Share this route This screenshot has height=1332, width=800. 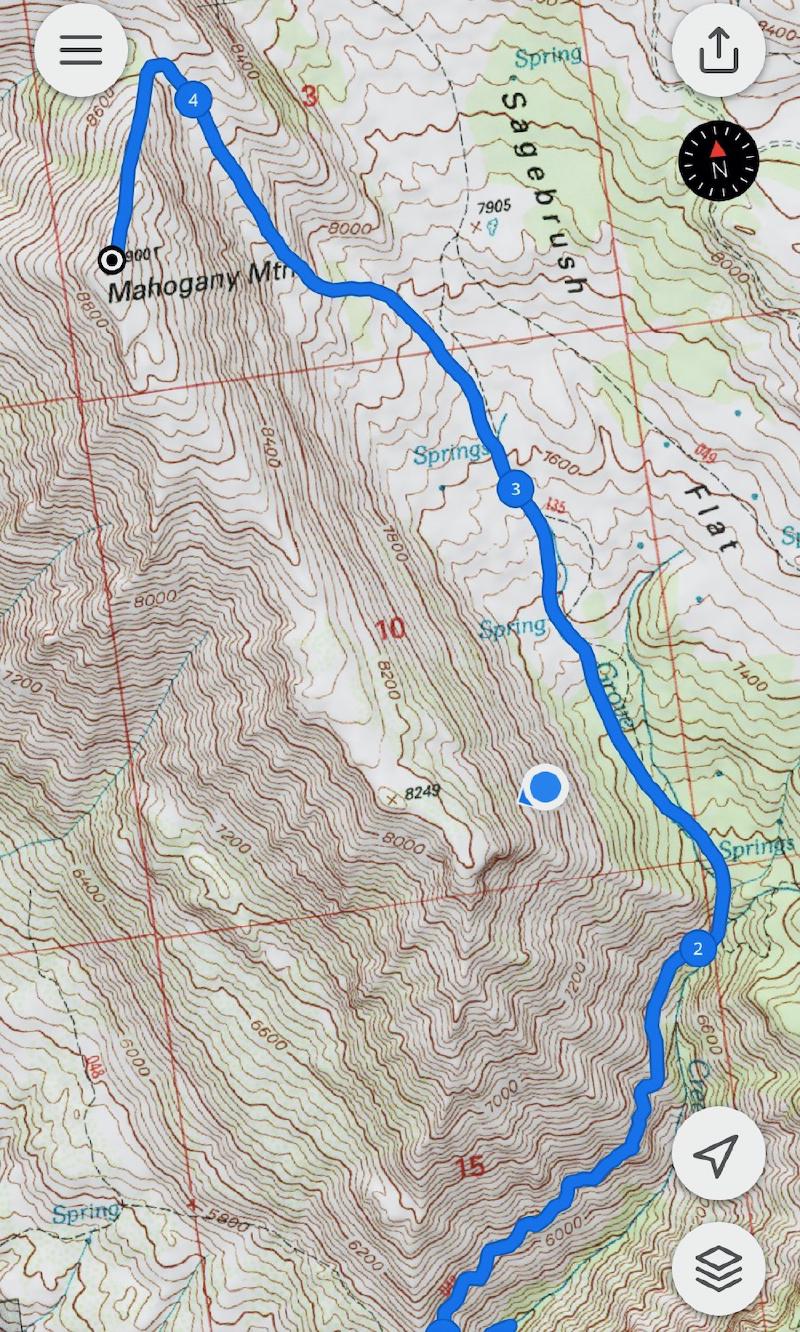(718, 50)
